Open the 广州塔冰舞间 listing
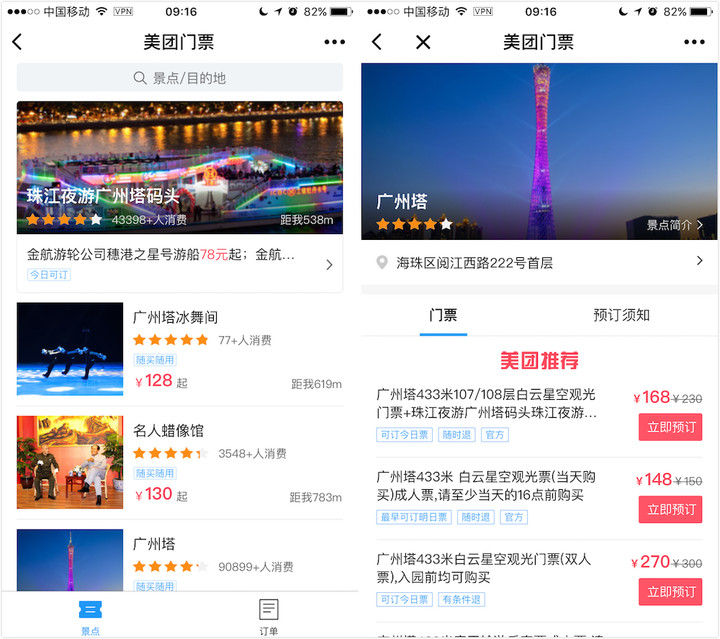This screenshot has height=639, width=720. click(180, 349)
